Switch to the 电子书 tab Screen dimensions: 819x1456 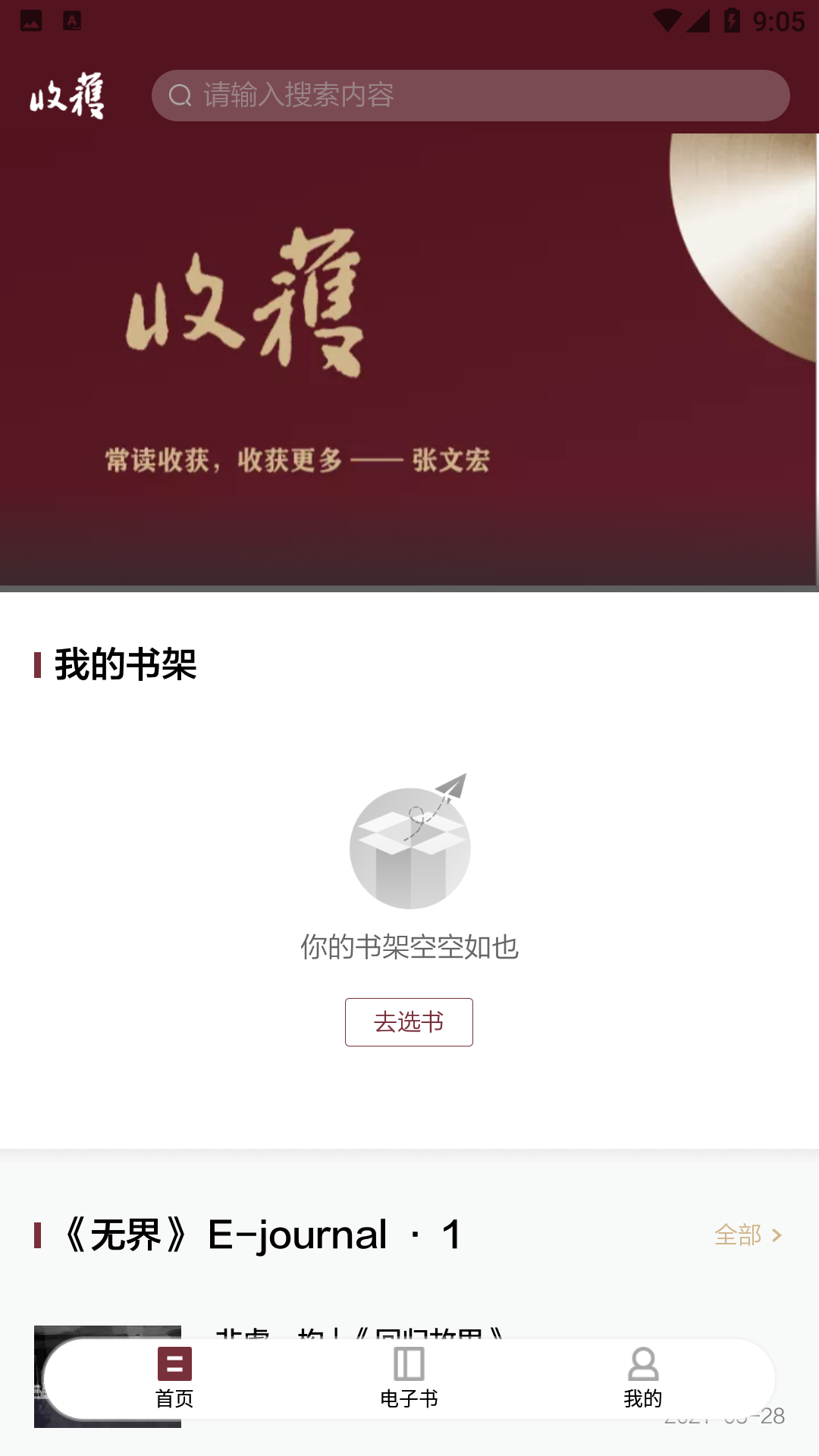coord(409,1378)
